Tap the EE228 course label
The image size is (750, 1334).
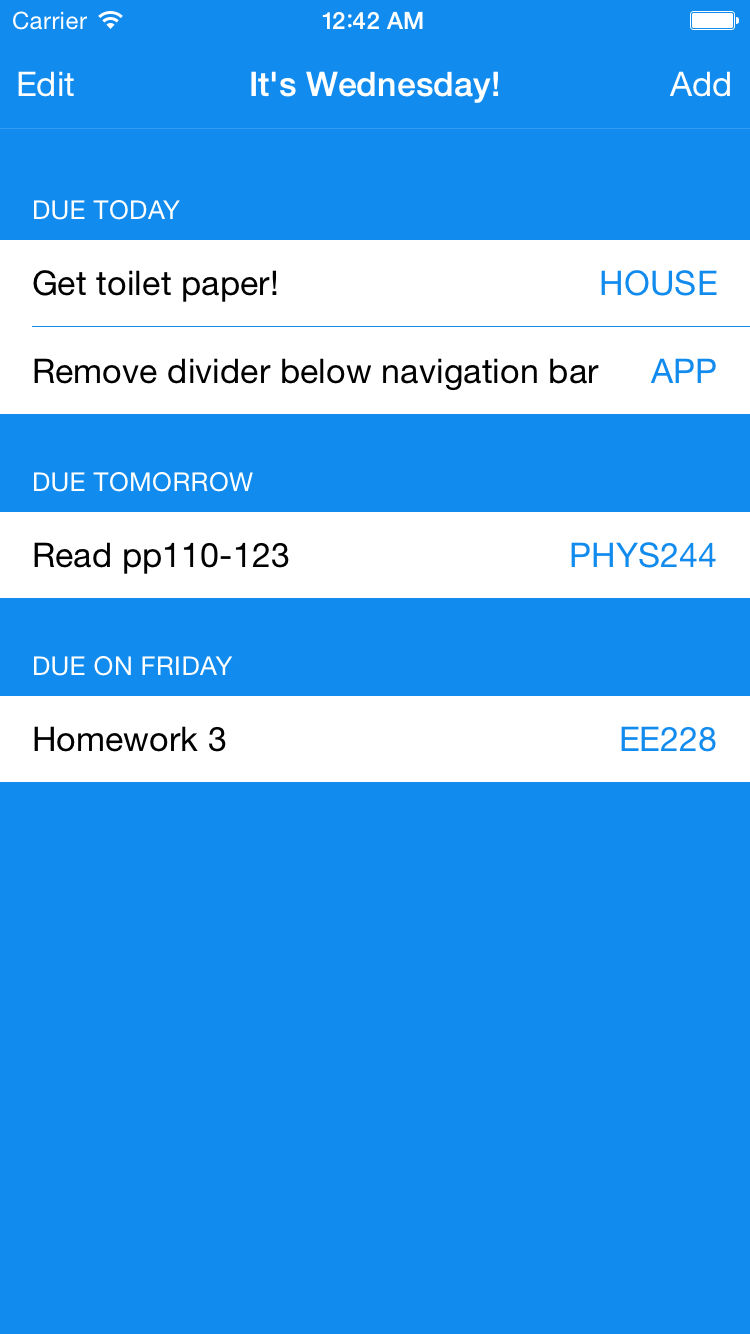pyautogui.click(x=667, y=740)
